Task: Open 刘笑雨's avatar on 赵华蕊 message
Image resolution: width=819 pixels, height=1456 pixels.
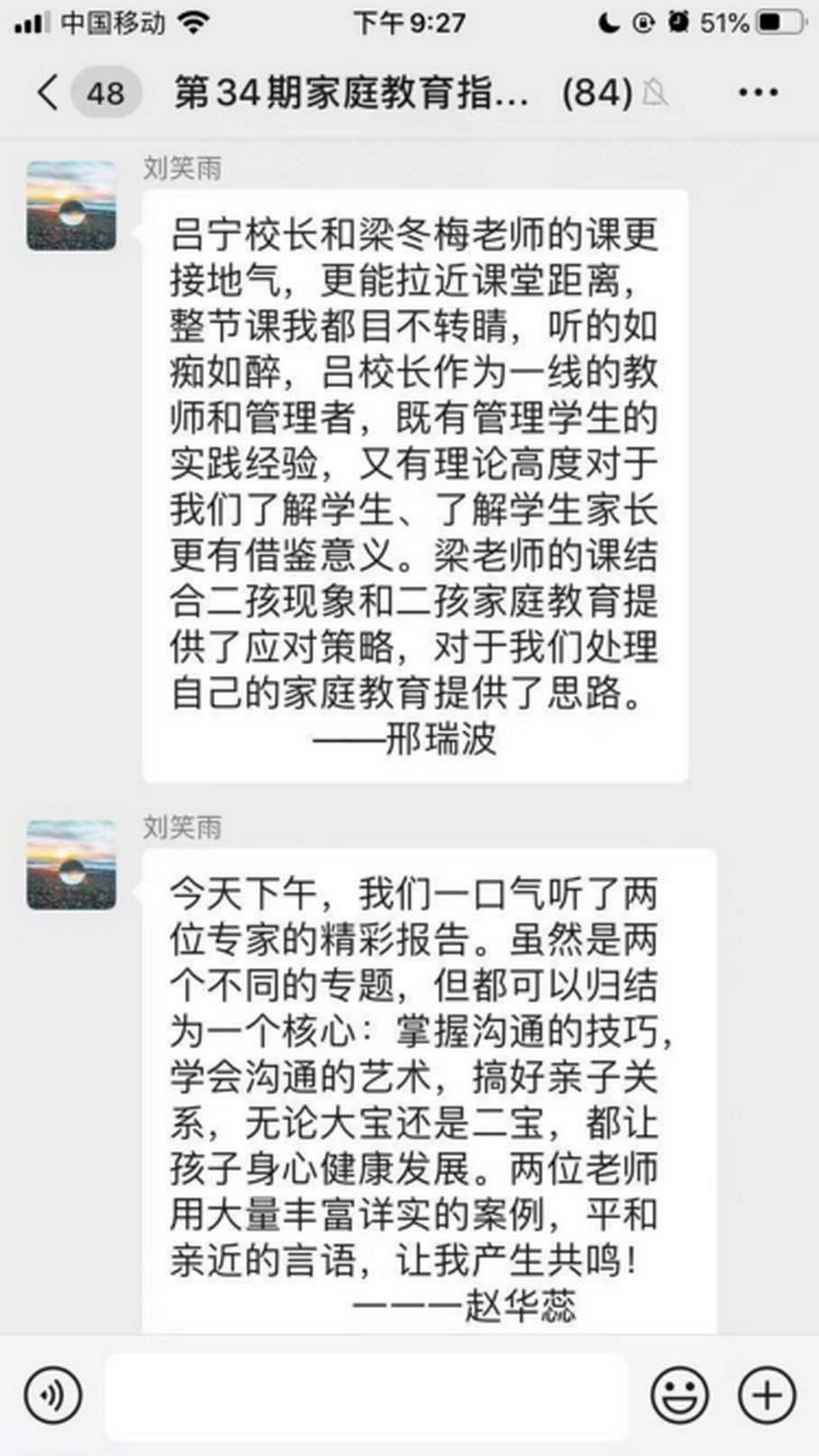Action: [71, 865]
